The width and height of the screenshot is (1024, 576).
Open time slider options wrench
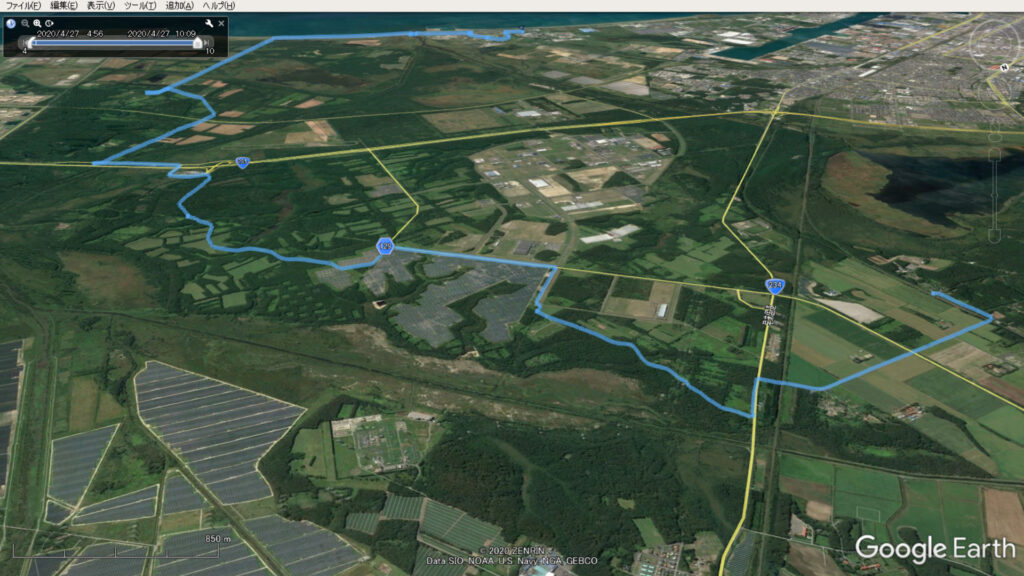click(208, 24)
